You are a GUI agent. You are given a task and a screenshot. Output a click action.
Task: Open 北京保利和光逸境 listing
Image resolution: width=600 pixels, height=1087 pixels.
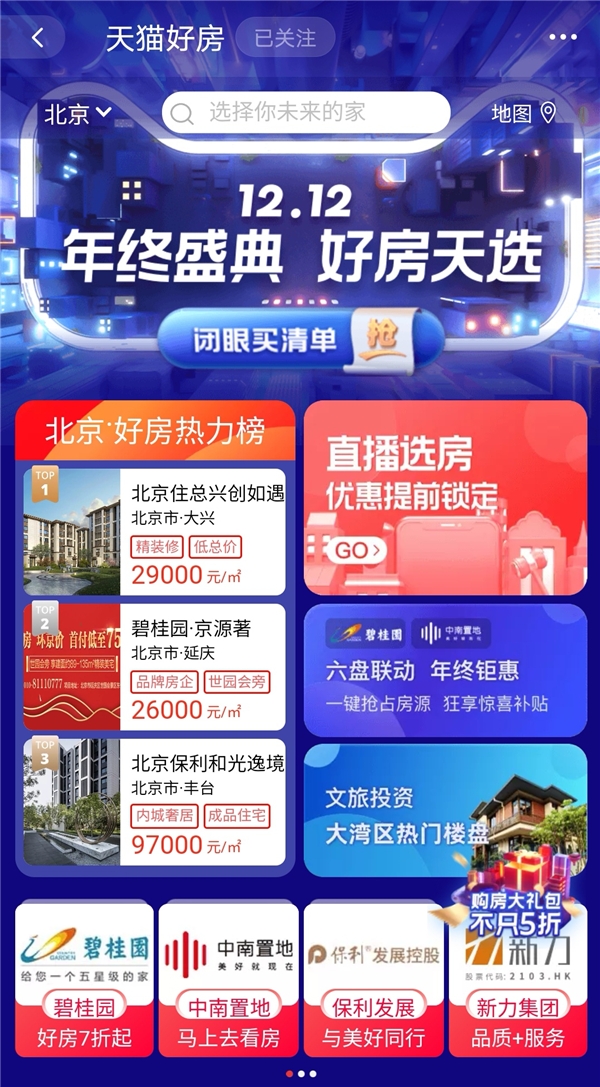tap(155, 801)
